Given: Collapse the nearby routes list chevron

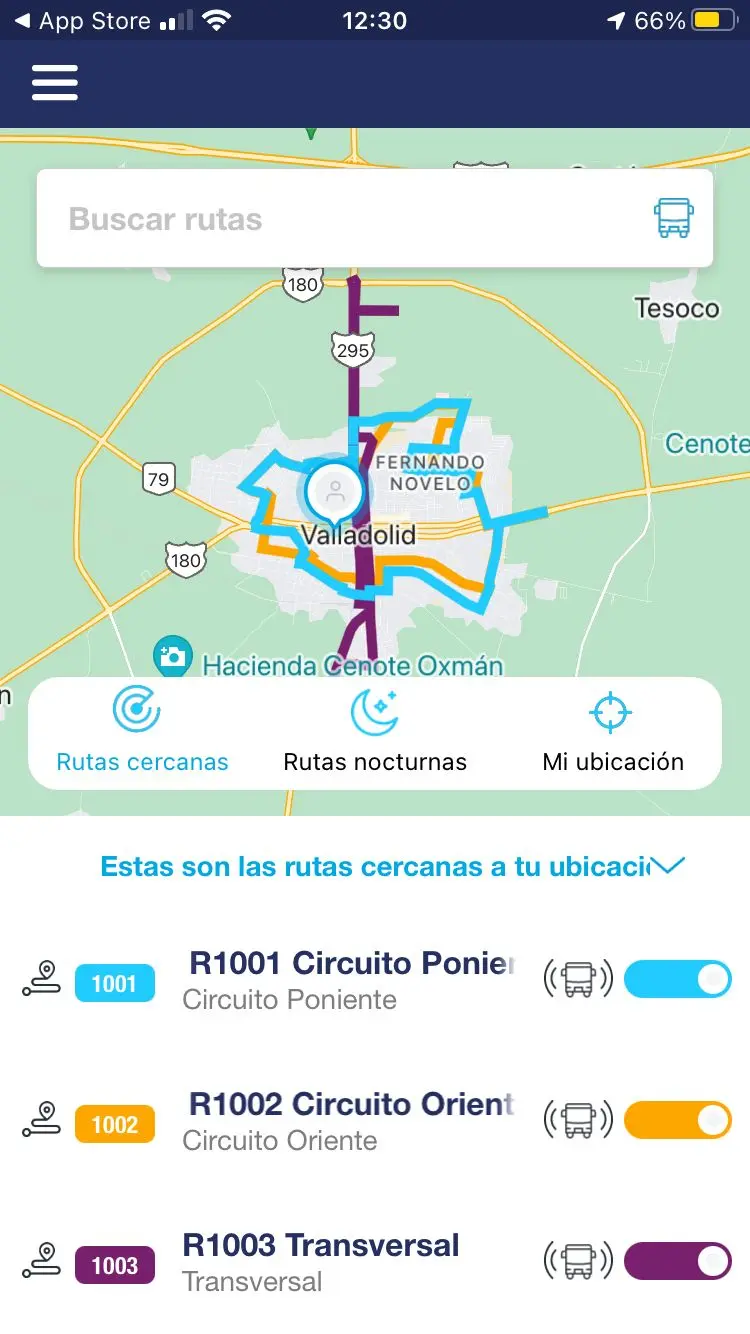Looking at the screenshot, I should click(667, 865).
